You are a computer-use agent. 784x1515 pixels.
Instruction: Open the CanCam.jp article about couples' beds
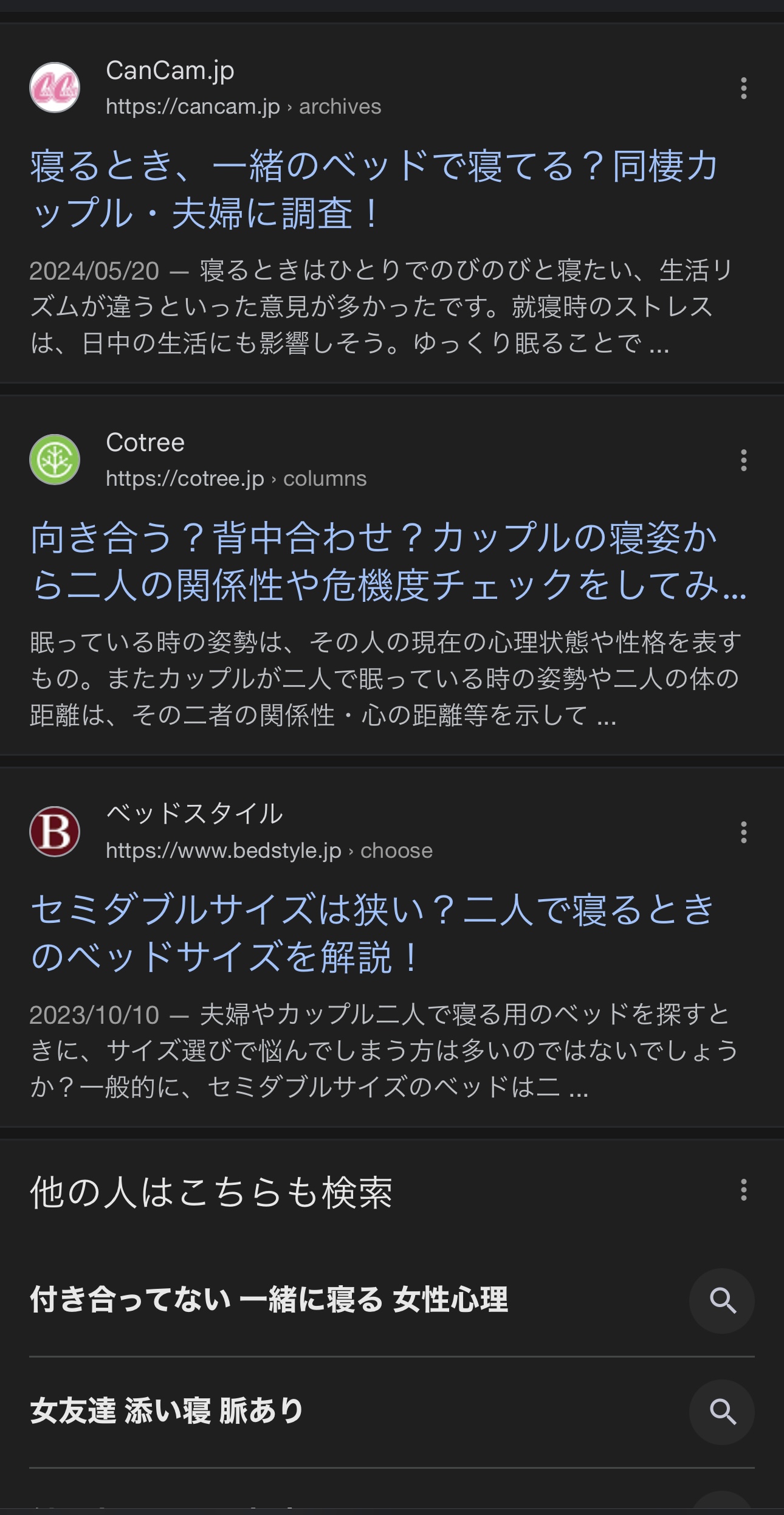tap(374, 189)
